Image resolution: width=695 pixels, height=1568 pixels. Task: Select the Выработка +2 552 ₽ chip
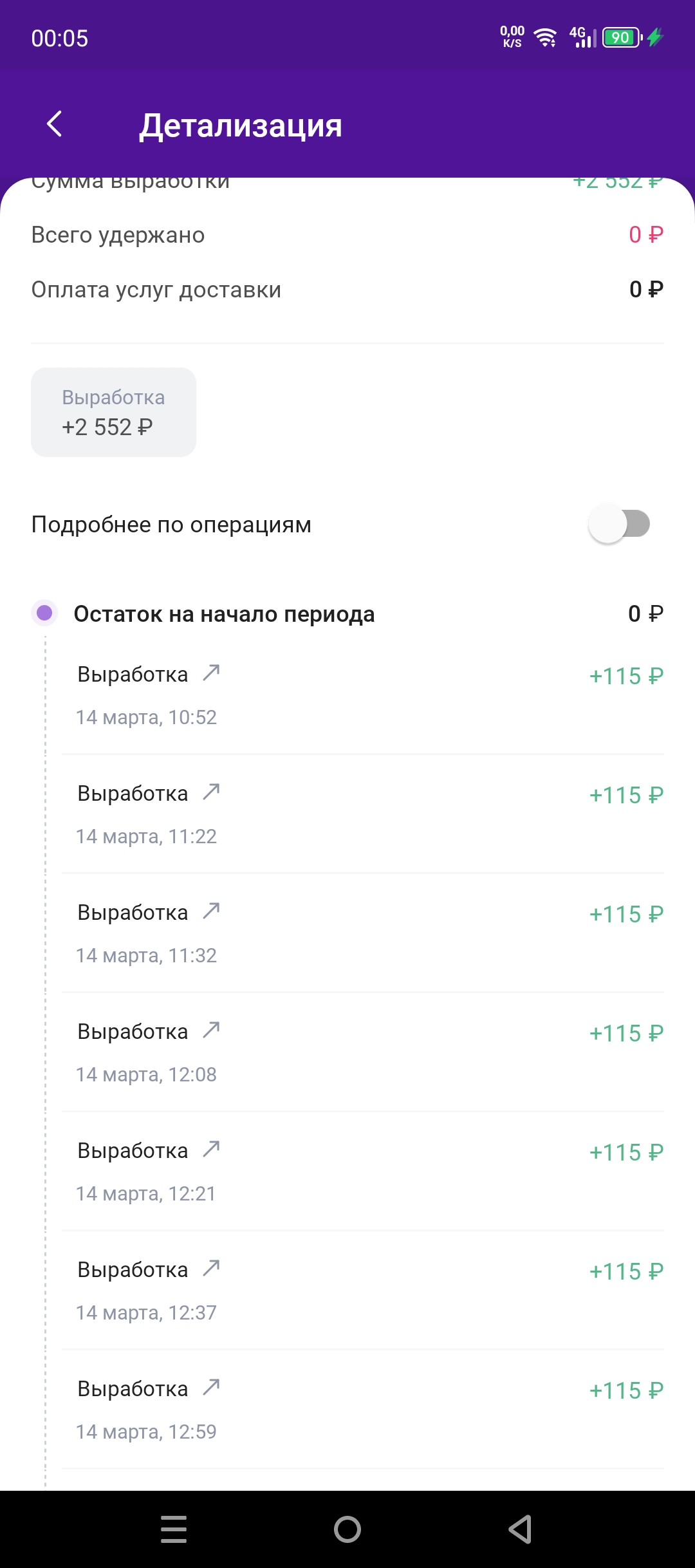113,412
